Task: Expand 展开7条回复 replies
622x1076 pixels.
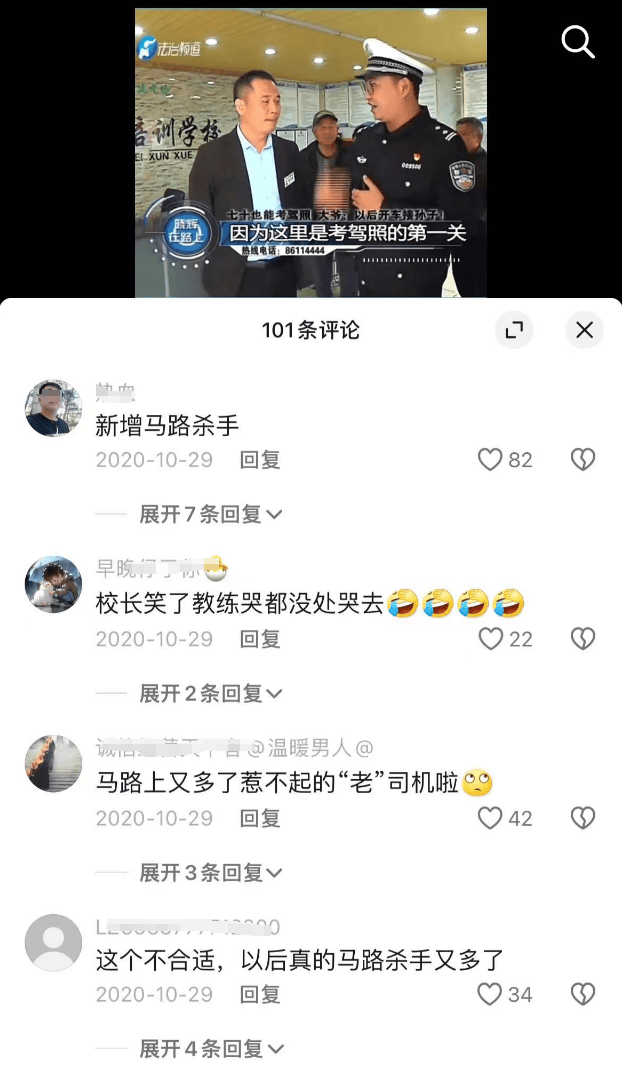Action: (x=211, y=514)
